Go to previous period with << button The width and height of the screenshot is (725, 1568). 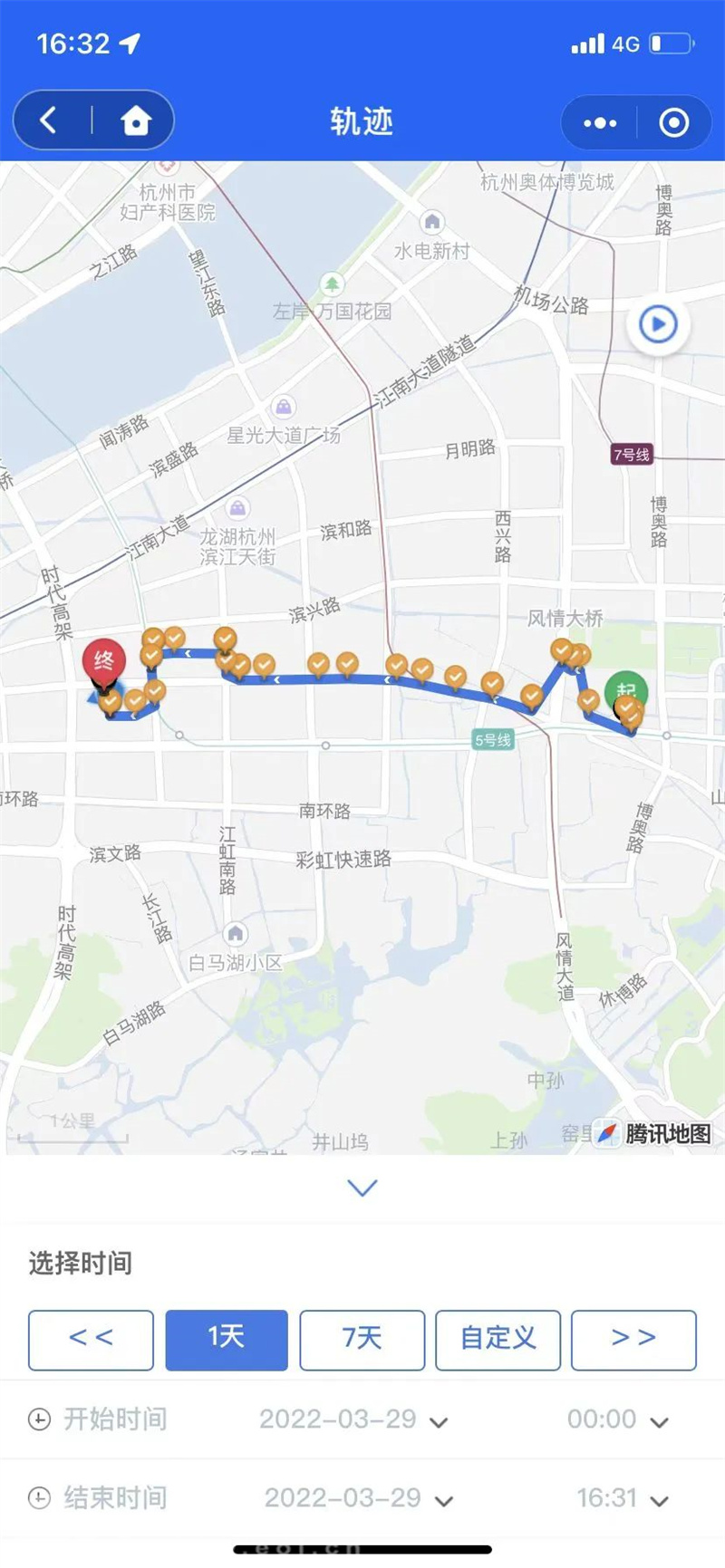point(91,1339)
